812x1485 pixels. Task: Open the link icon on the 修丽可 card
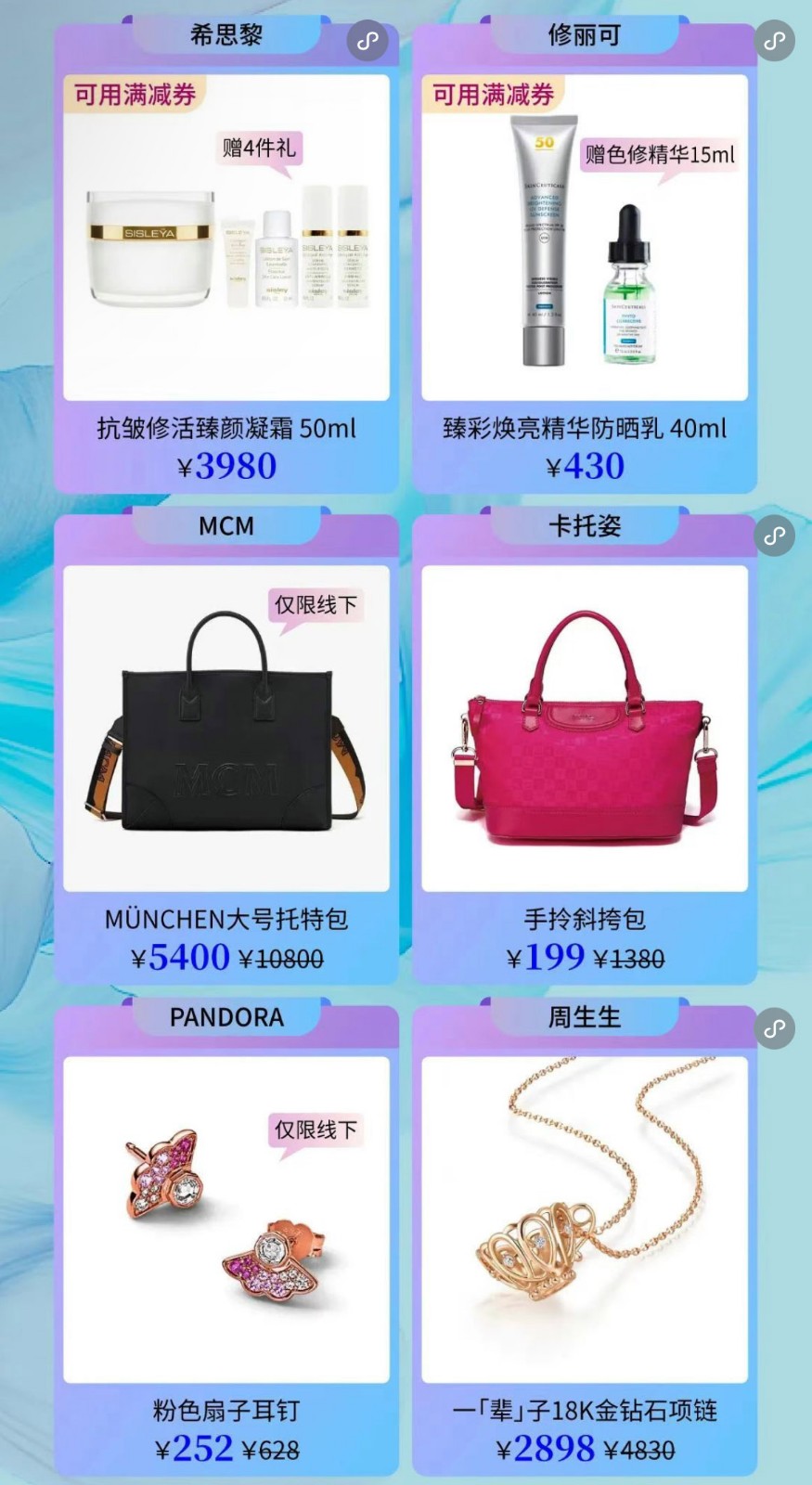775,42
